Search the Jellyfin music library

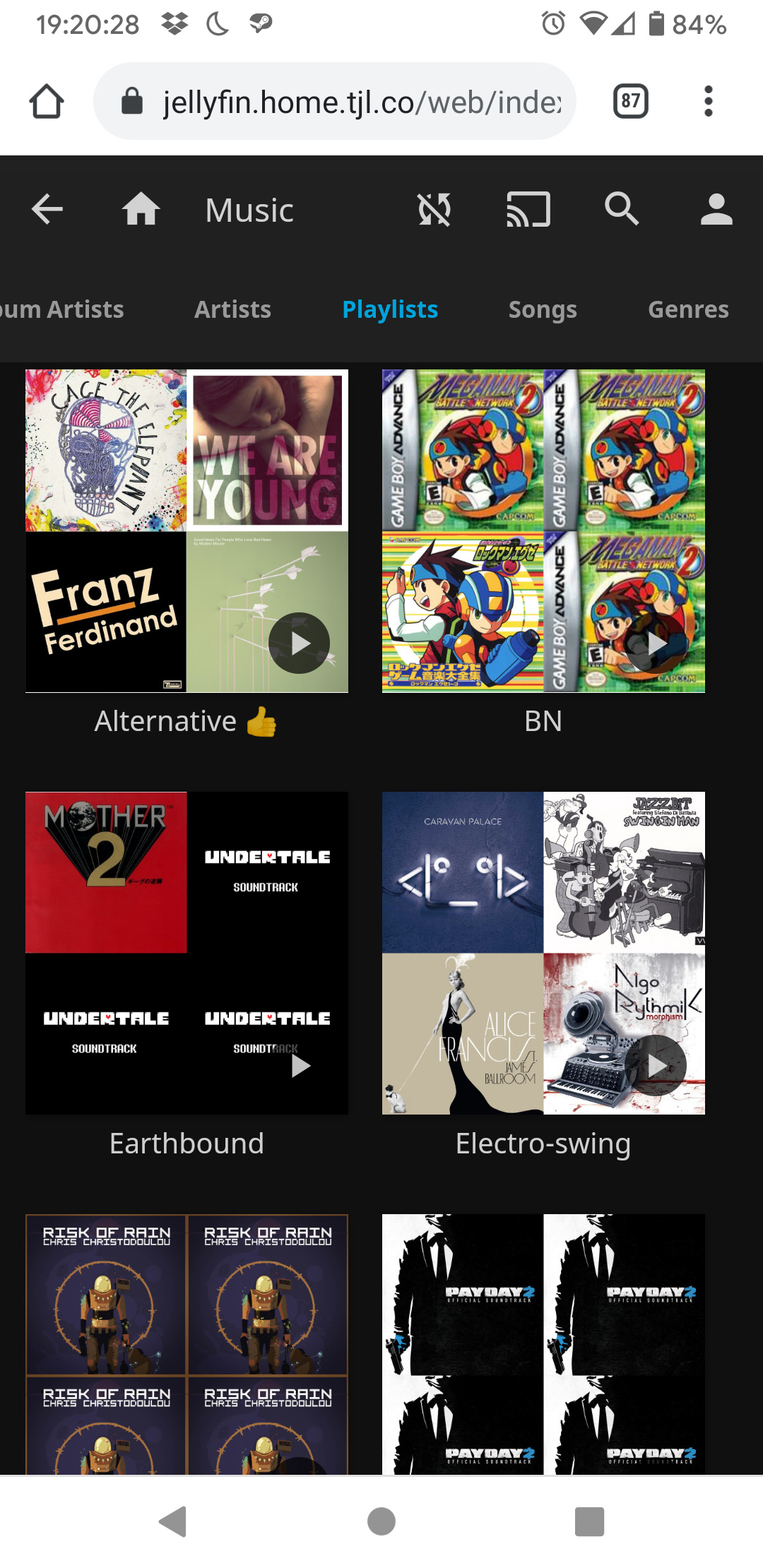tap(622, 210)
